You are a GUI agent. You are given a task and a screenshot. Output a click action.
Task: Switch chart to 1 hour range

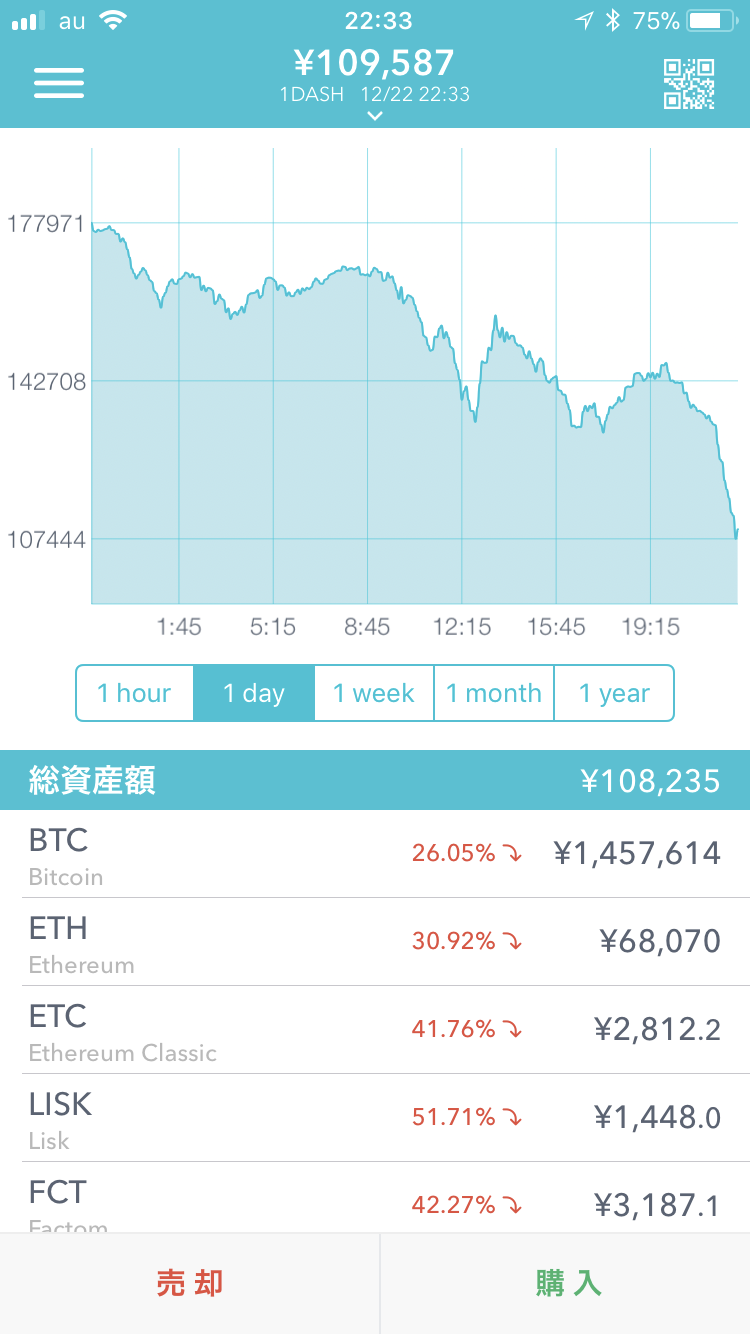pyautogui.click(x=134, y=693)
